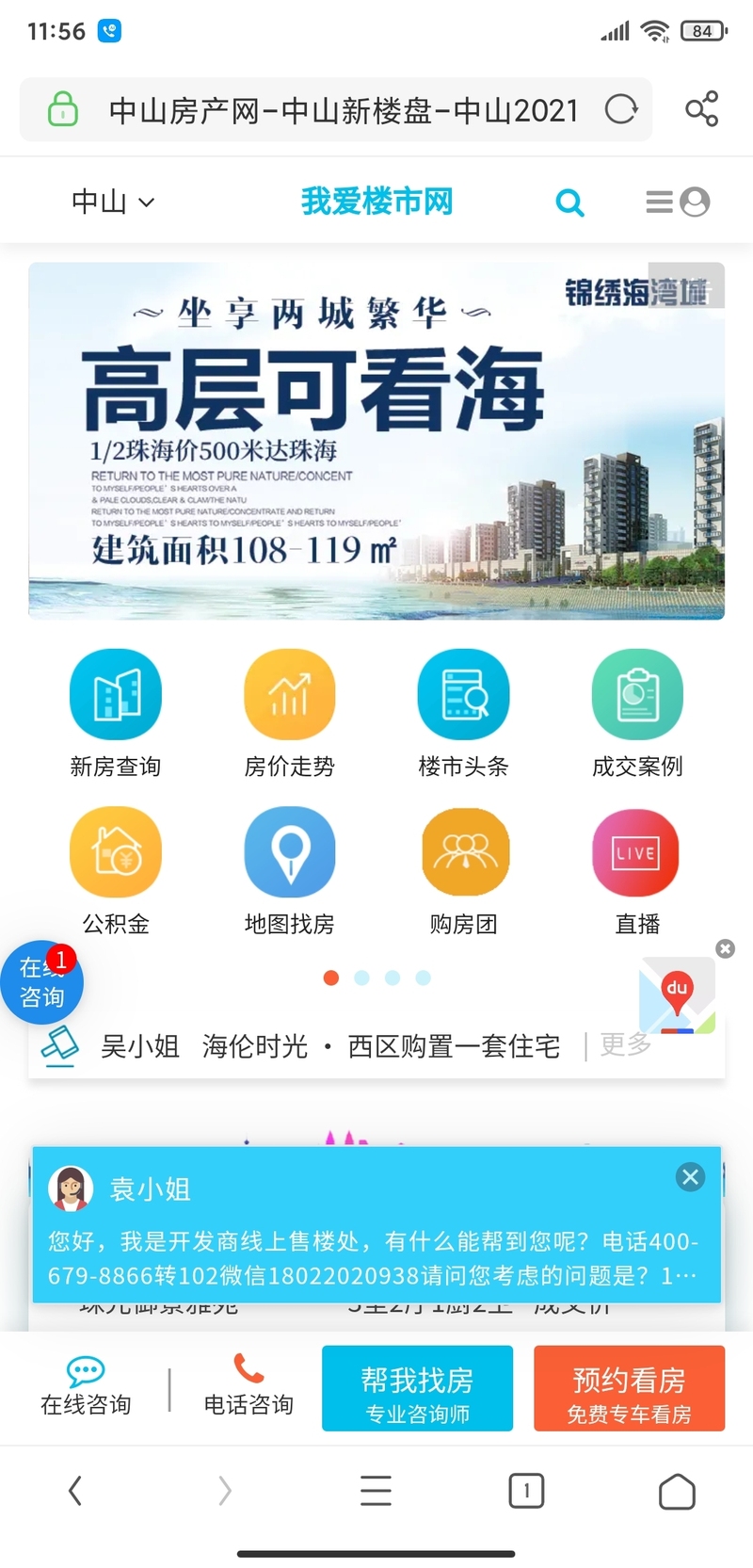Tap 帮我找房 button

pos(418,1388)
